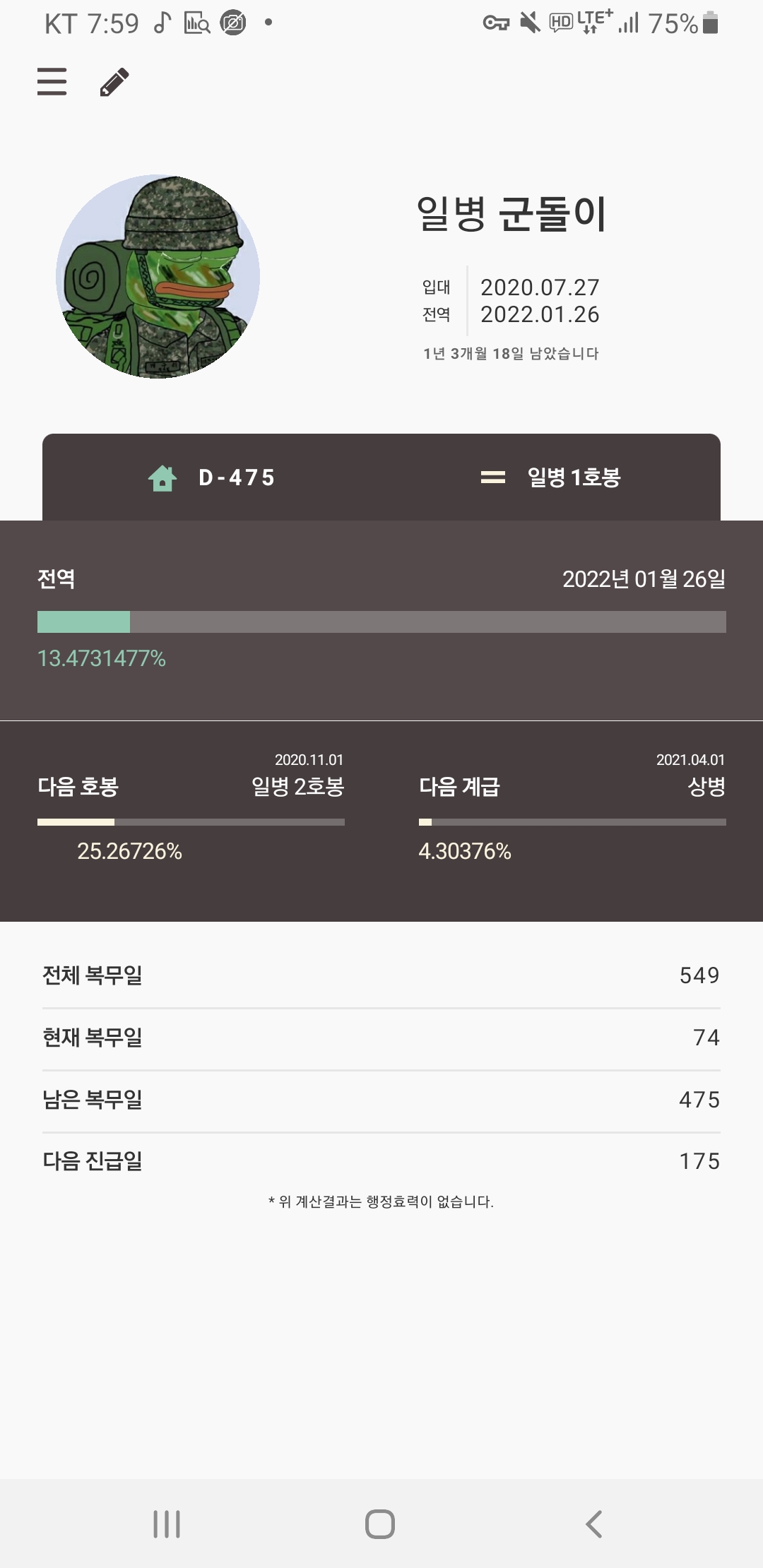Tap the soldier profile picture
Image resolution: width=763 pixels, height=1568 pixels.
click(158, 276)
